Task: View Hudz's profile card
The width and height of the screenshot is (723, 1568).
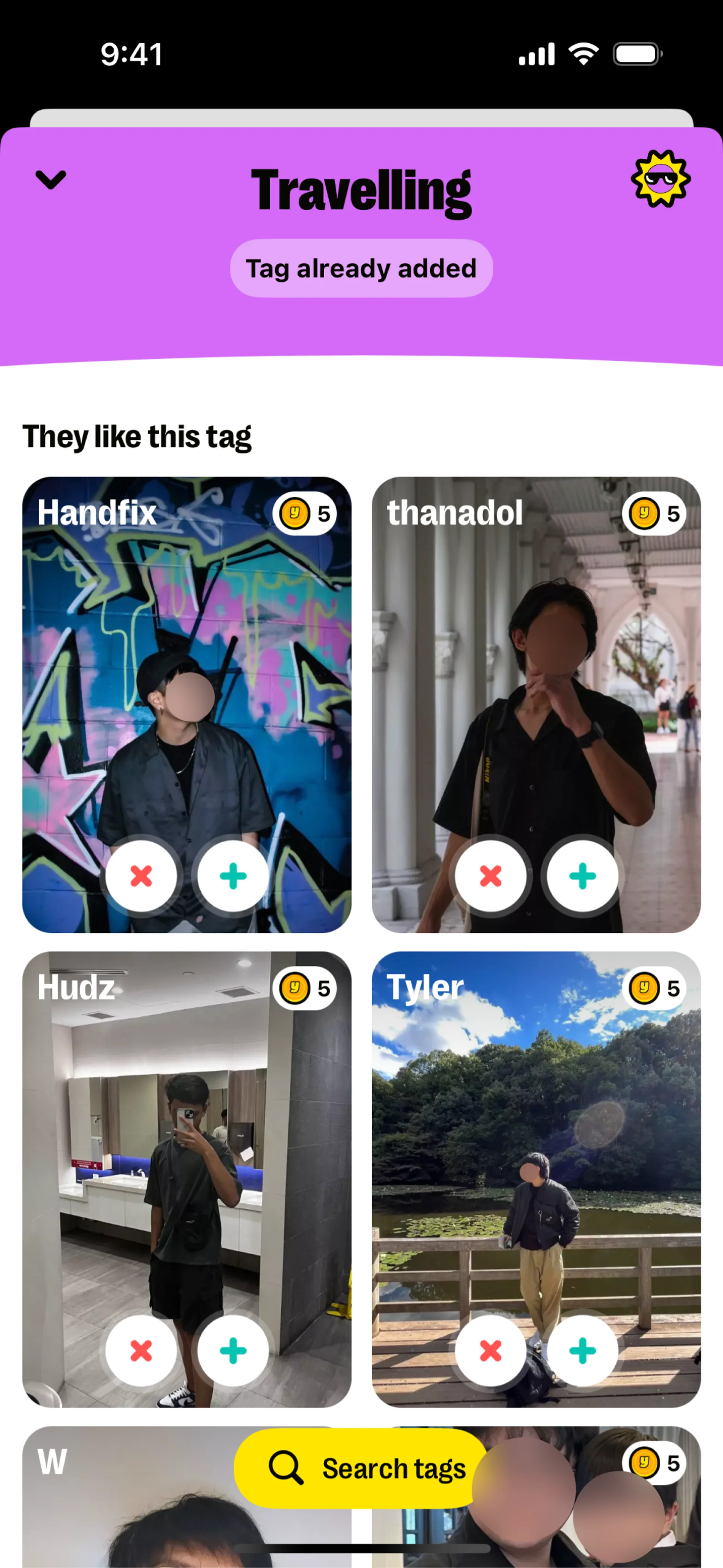Action: click(x=186, y=1144)
